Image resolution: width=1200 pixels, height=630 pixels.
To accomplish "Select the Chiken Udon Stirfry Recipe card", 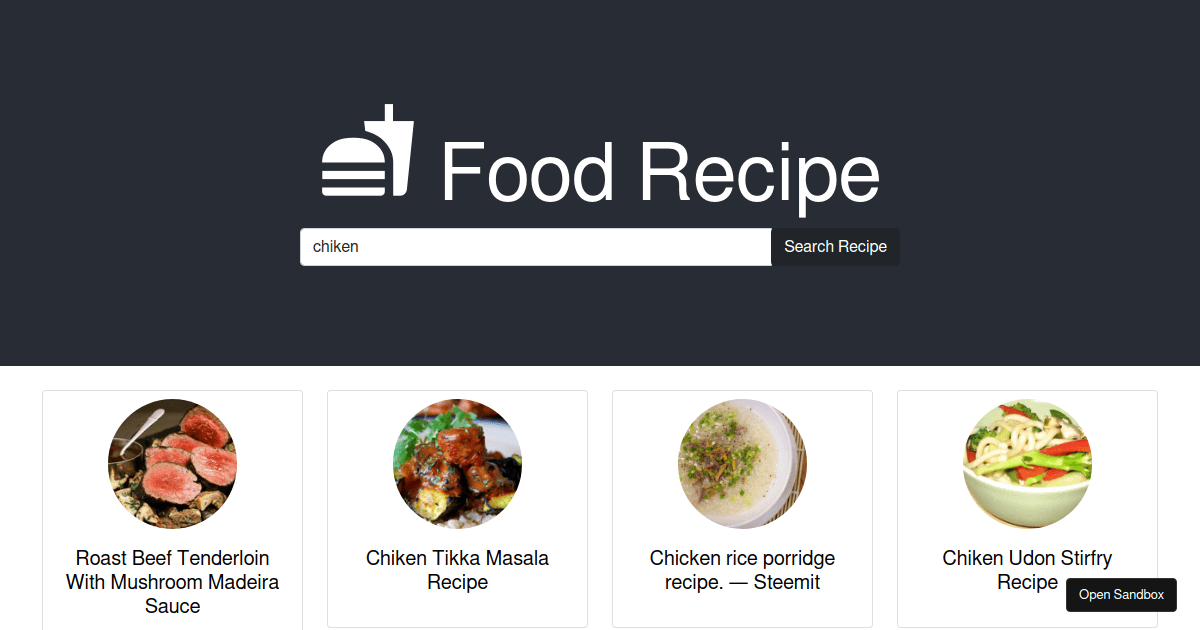I will (1027, 509).
